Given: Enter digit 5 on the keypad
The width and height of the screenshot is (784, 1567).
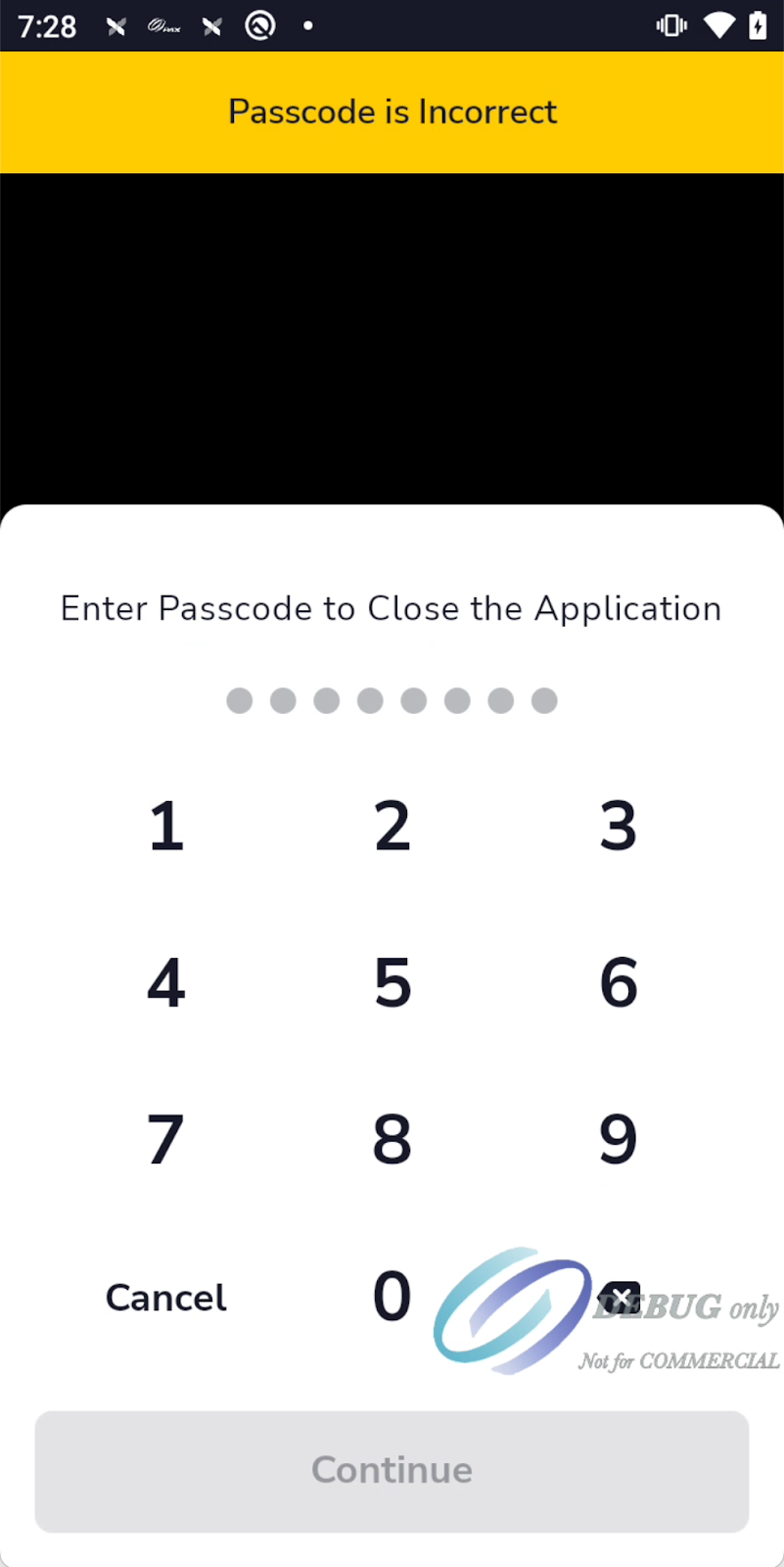Looking at the screenshot, I should [x=392, y=982].
